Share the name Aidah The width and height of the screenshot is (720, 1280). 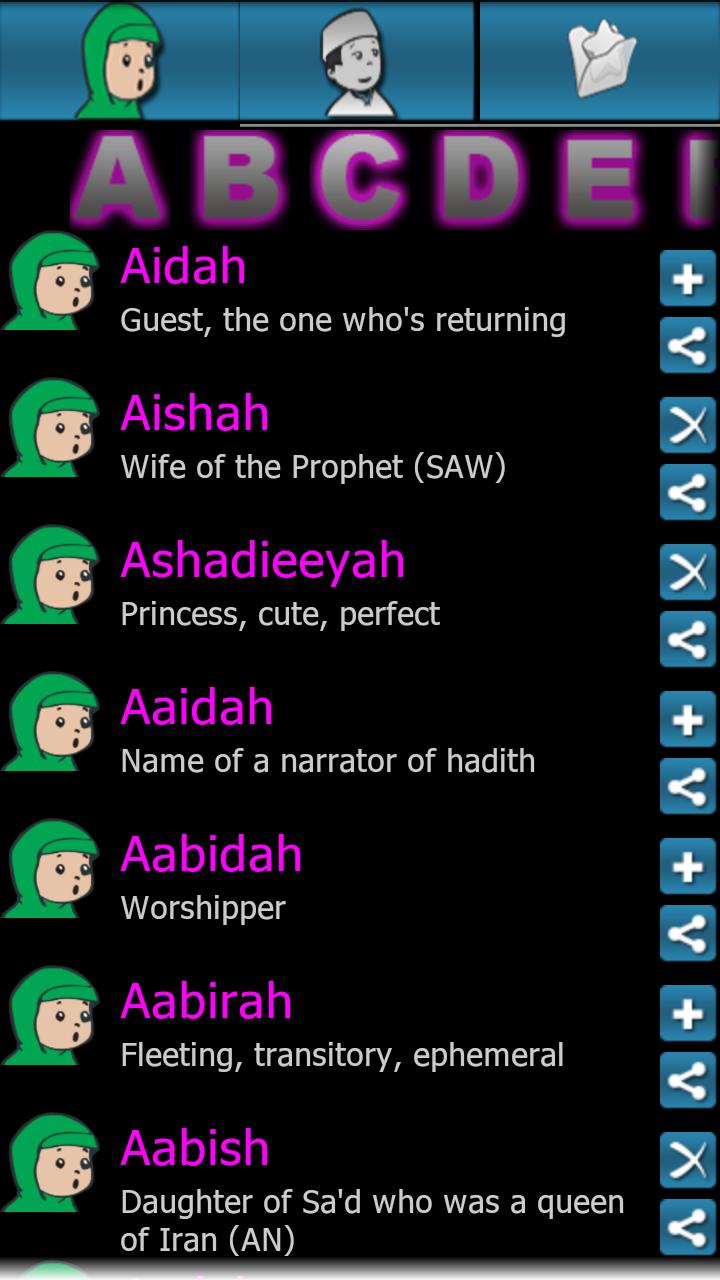click(687, 346)
